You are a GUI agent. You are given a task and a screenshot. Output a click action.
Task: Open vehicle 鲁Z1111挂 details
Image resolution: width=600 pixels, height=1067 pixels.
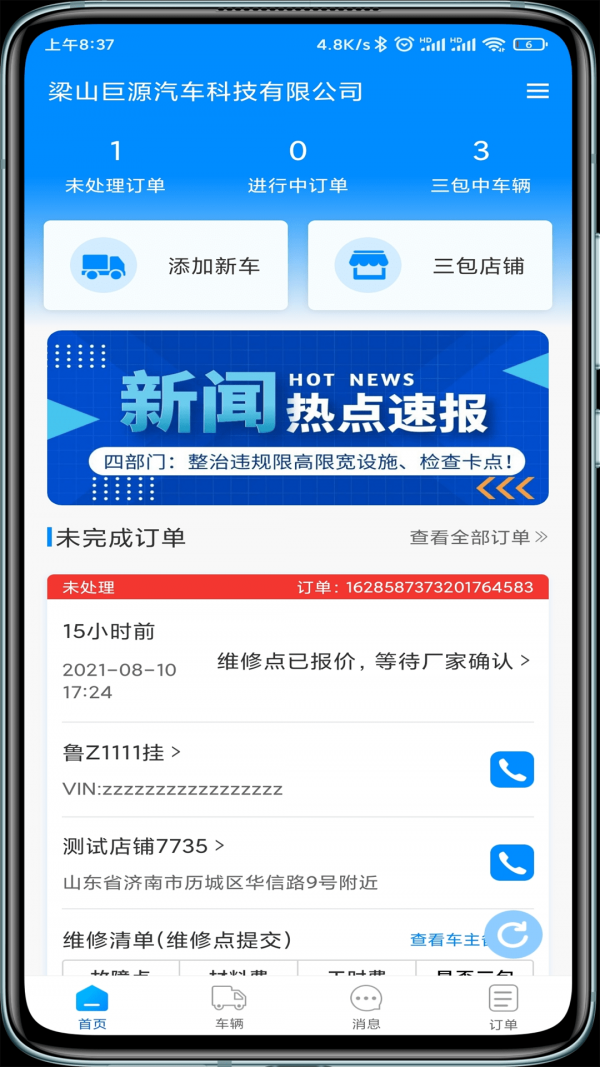(122, 752)
